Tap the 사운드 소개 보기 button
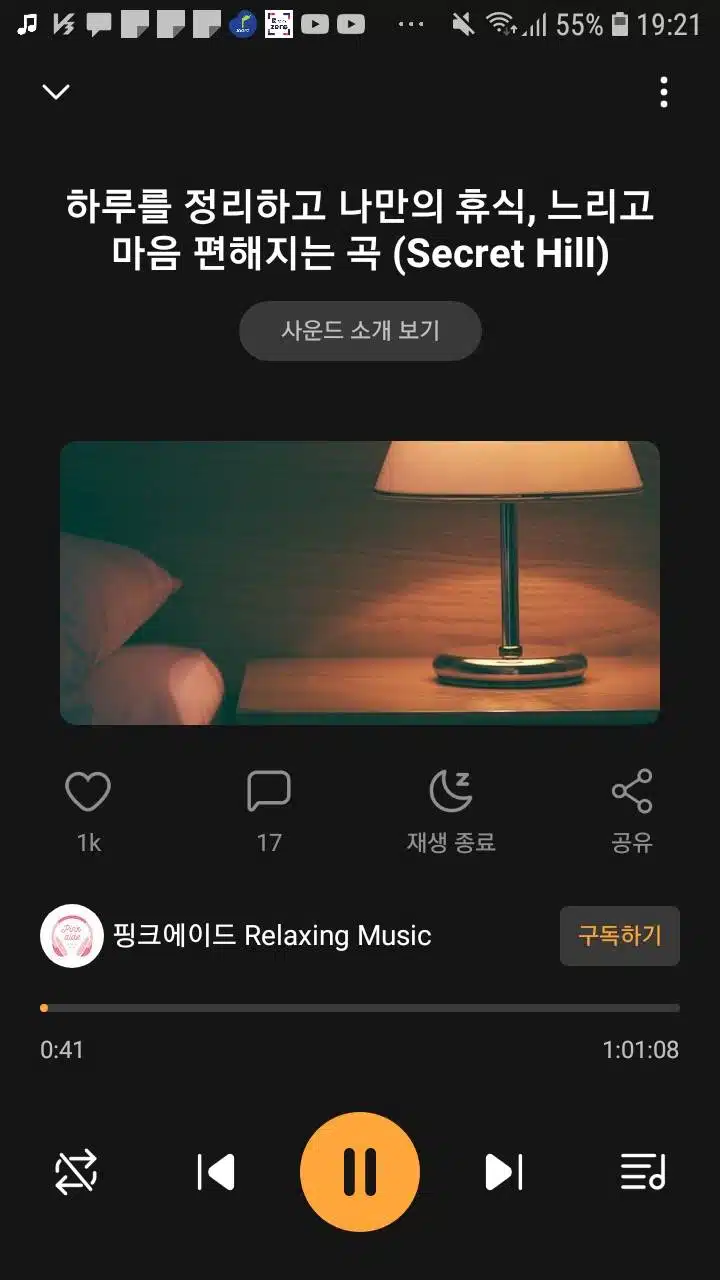The width and height of the screenshot is (720, 1280). click(360, 331)
